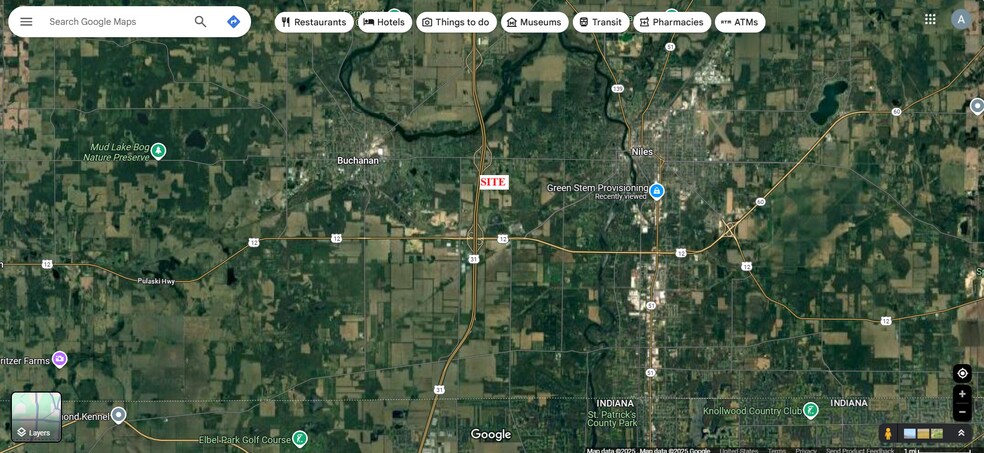Open Mud Lake Bog Nature Preserve marker
This screenshot has height=453, width=984.
158,151
